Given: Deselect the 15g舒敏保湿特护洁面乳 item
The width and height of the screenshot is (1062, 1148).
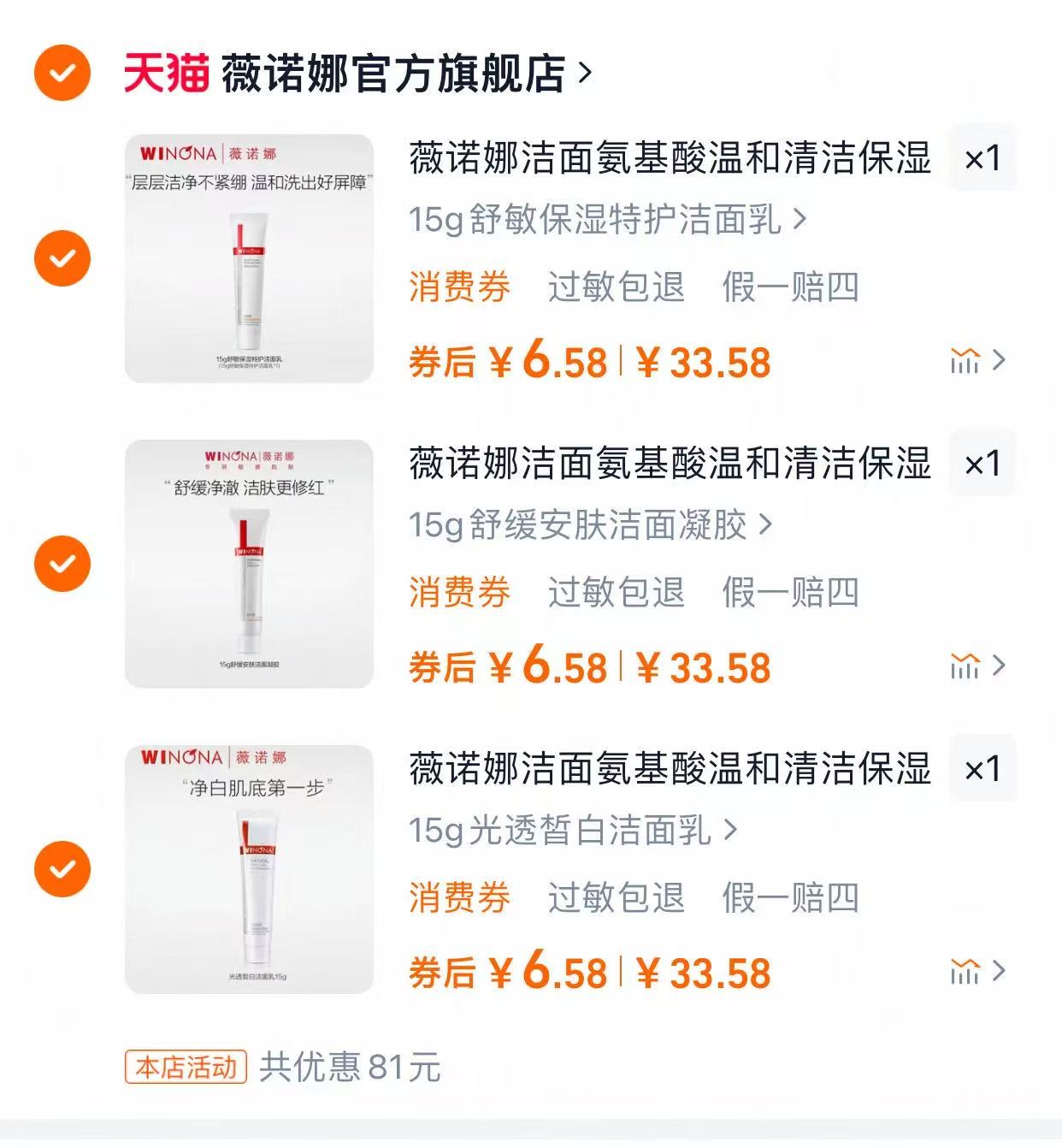Looking at the screenshot, I should 62,258.
